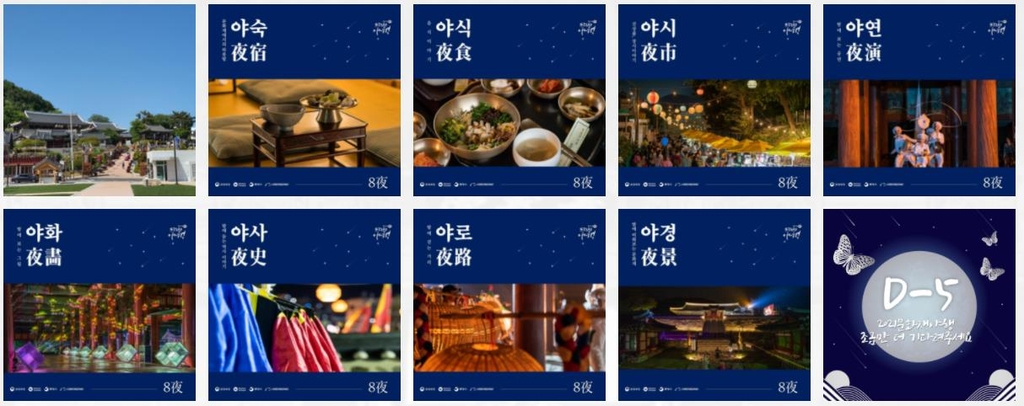
Task: Open the 야로 夜路 lantern post
Action: coord(509,305)
